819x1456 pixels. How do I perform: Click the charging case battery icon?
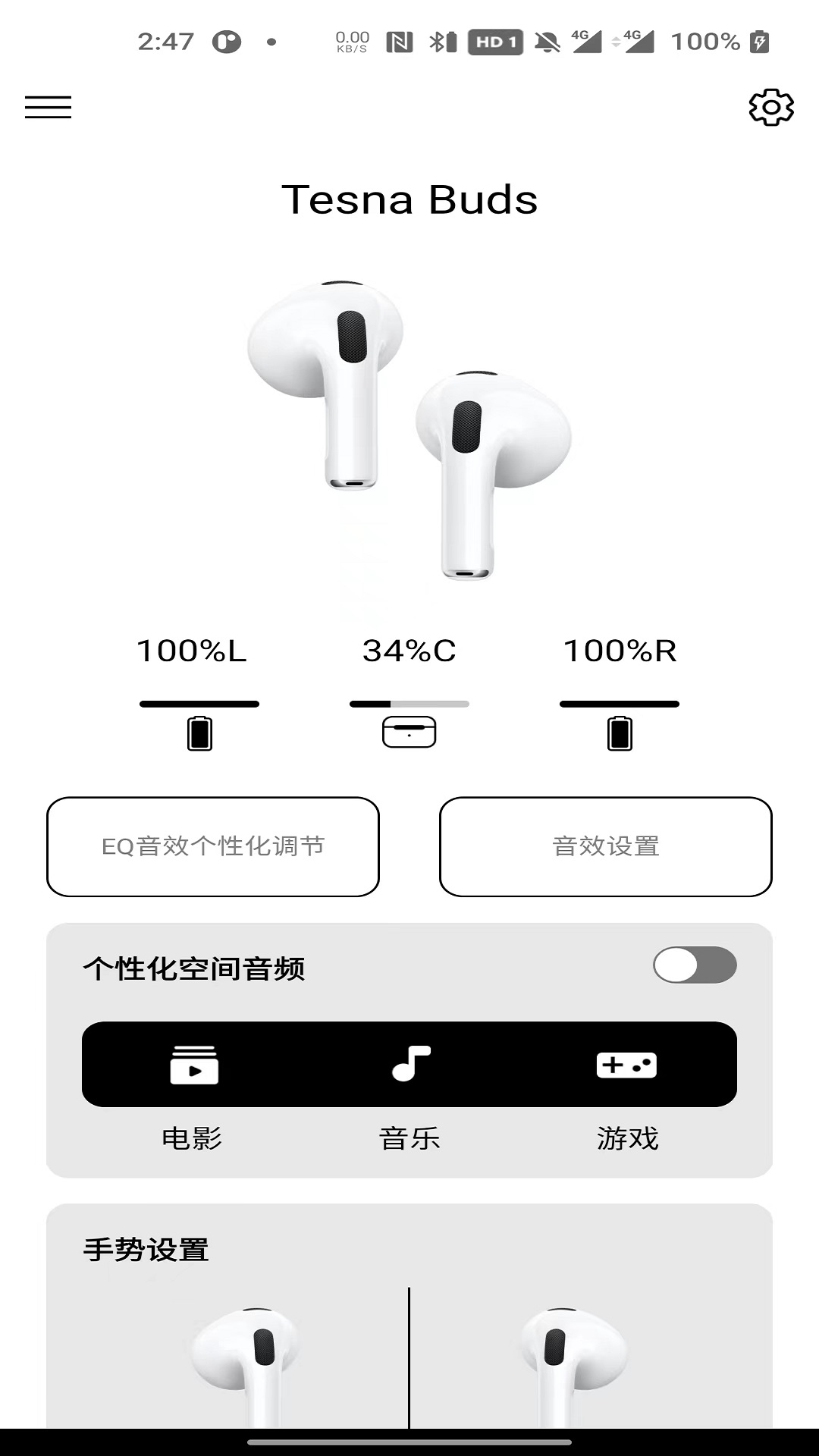[x=409, y=731]
